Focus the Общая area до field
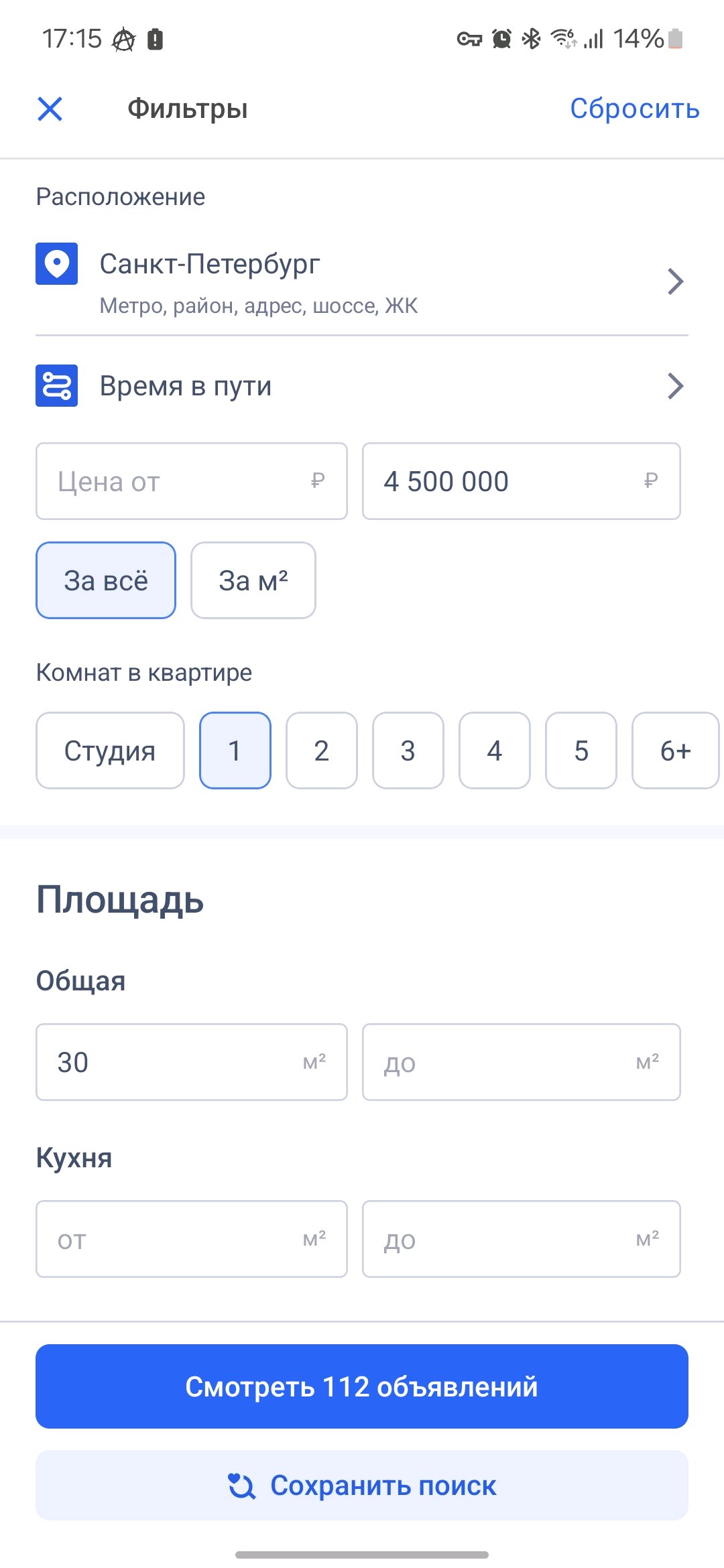 tap(522, 1062)
